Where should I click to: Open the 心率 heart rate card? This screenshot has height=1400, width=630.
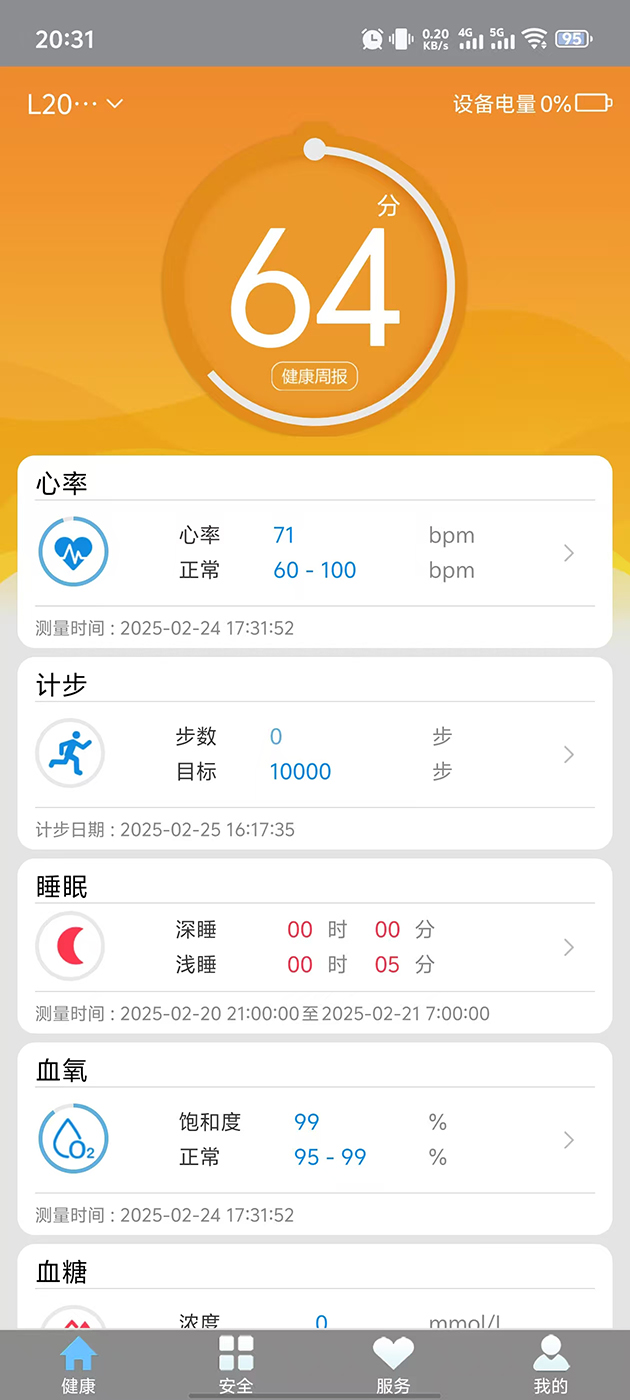(314, 553)
